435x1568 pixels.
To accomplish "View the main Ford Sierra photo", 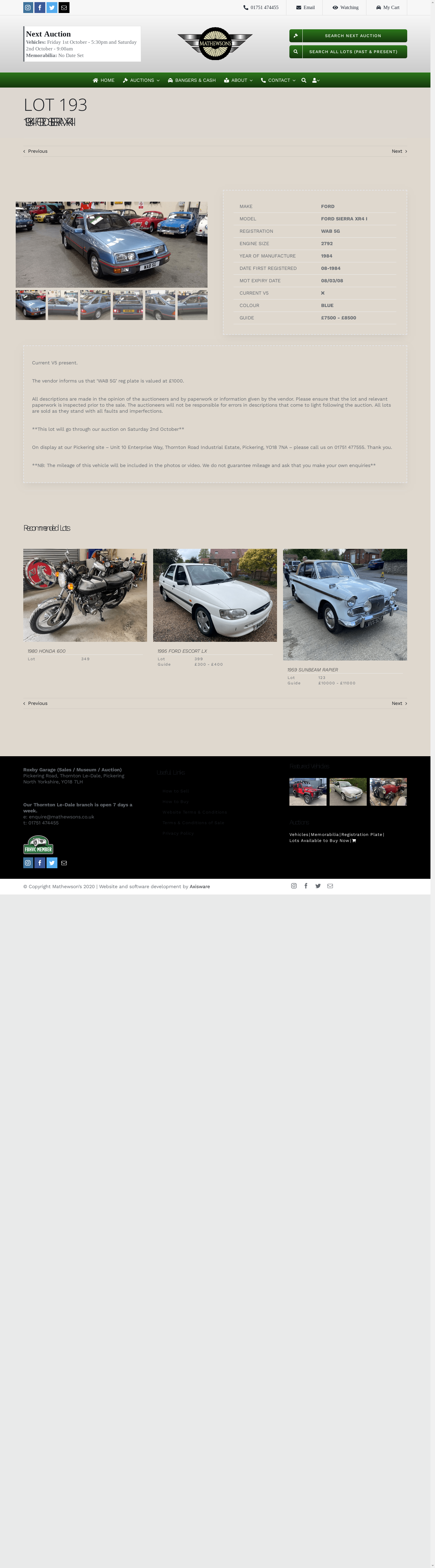I will point(111,244).
